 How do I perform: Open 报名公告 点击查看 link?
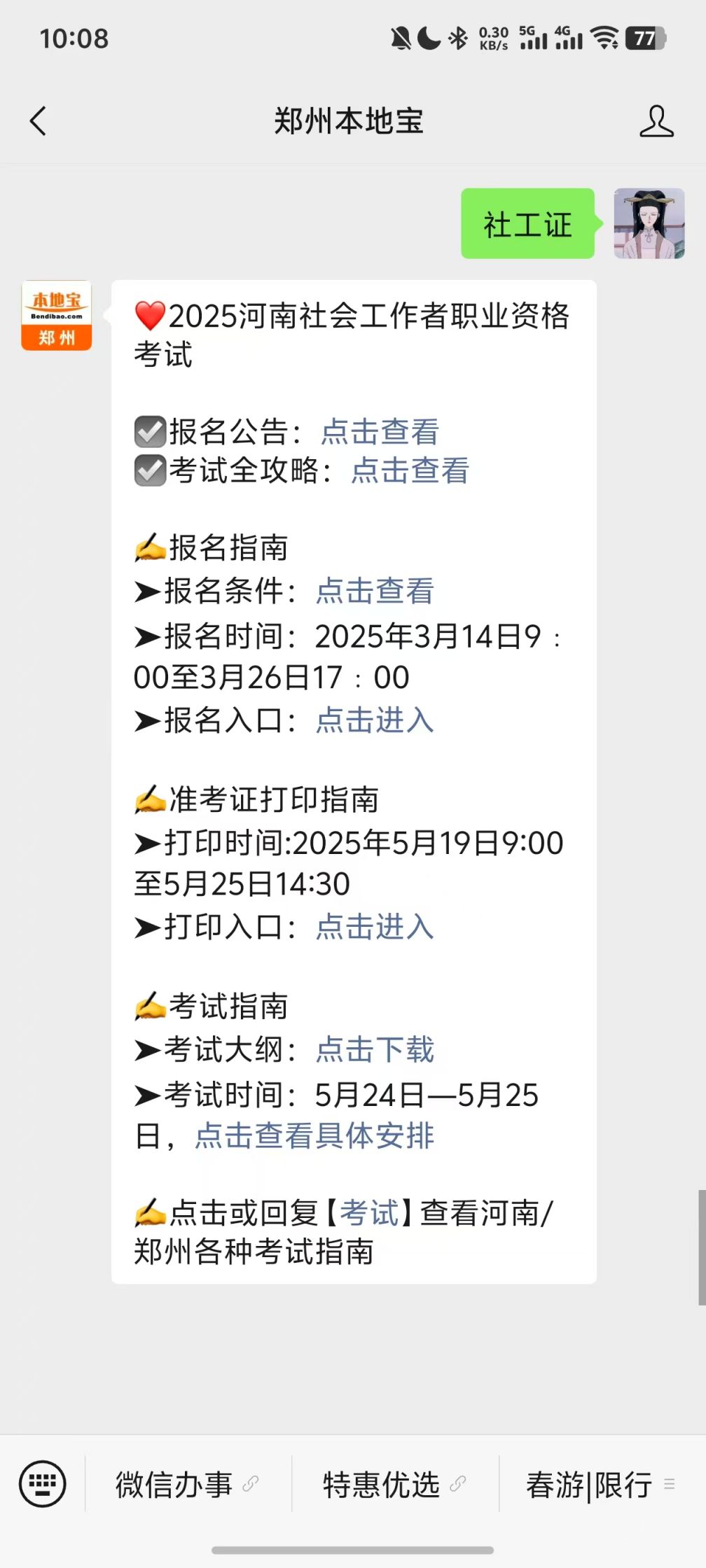click(380, 432)
